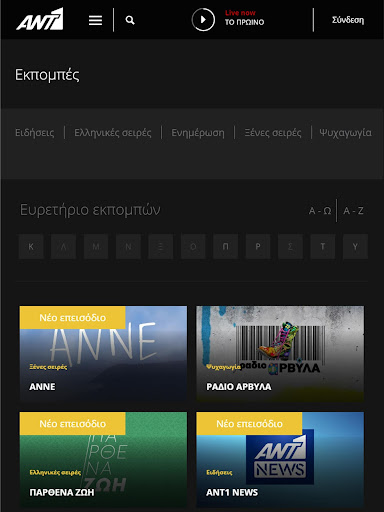Tap Σύνδεση to log in
This screenshot has width=384, height=512.
click(348, 20)
